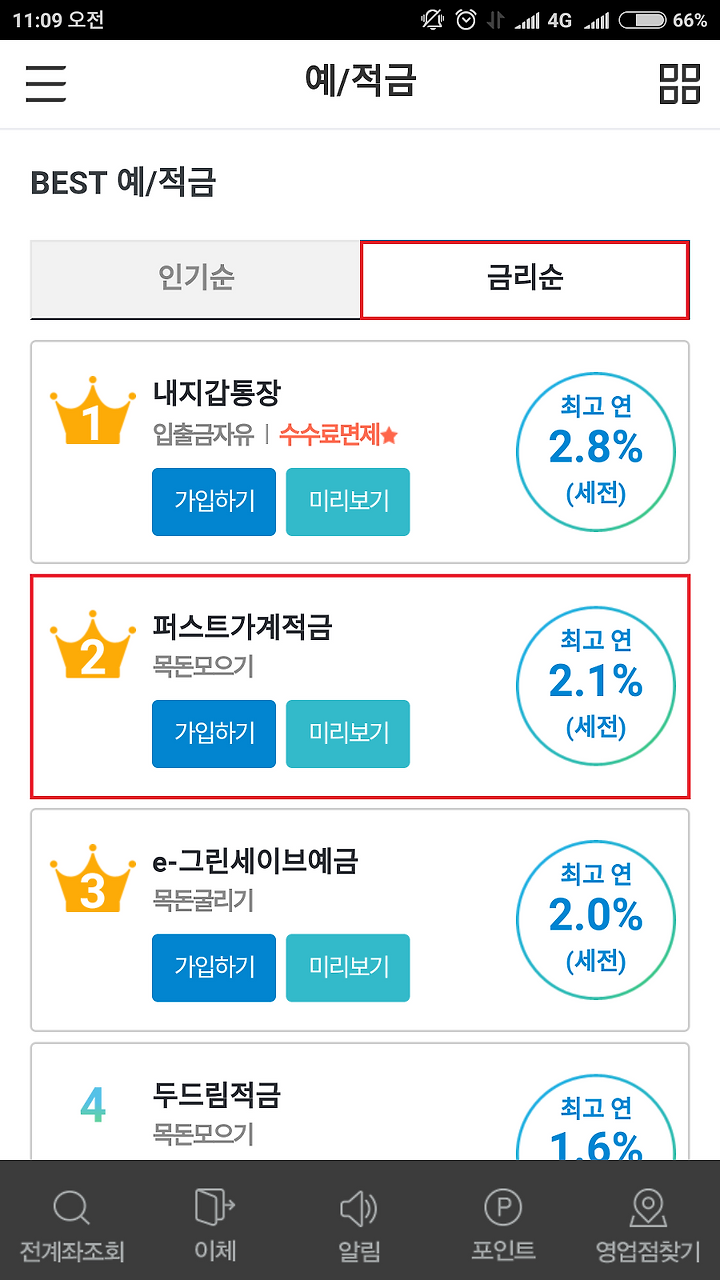Screen dimensions: 720x1280
Task: Tap 가입하기 for 내지갑통장
Action: pyautogui.click(x=214, y=502)
